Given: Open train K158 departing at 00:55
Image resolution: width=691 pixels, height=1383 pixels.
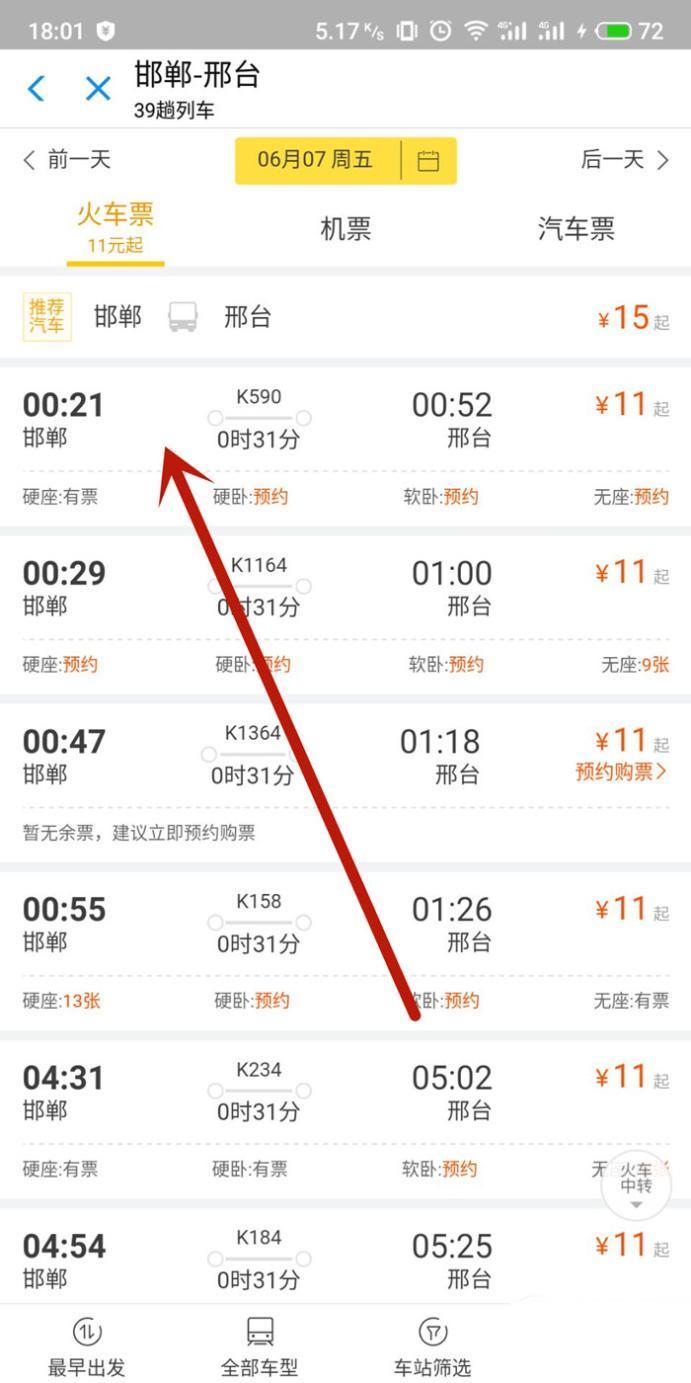Looking at the screenshot, I should pyautogui.click(x=345, y=950).
